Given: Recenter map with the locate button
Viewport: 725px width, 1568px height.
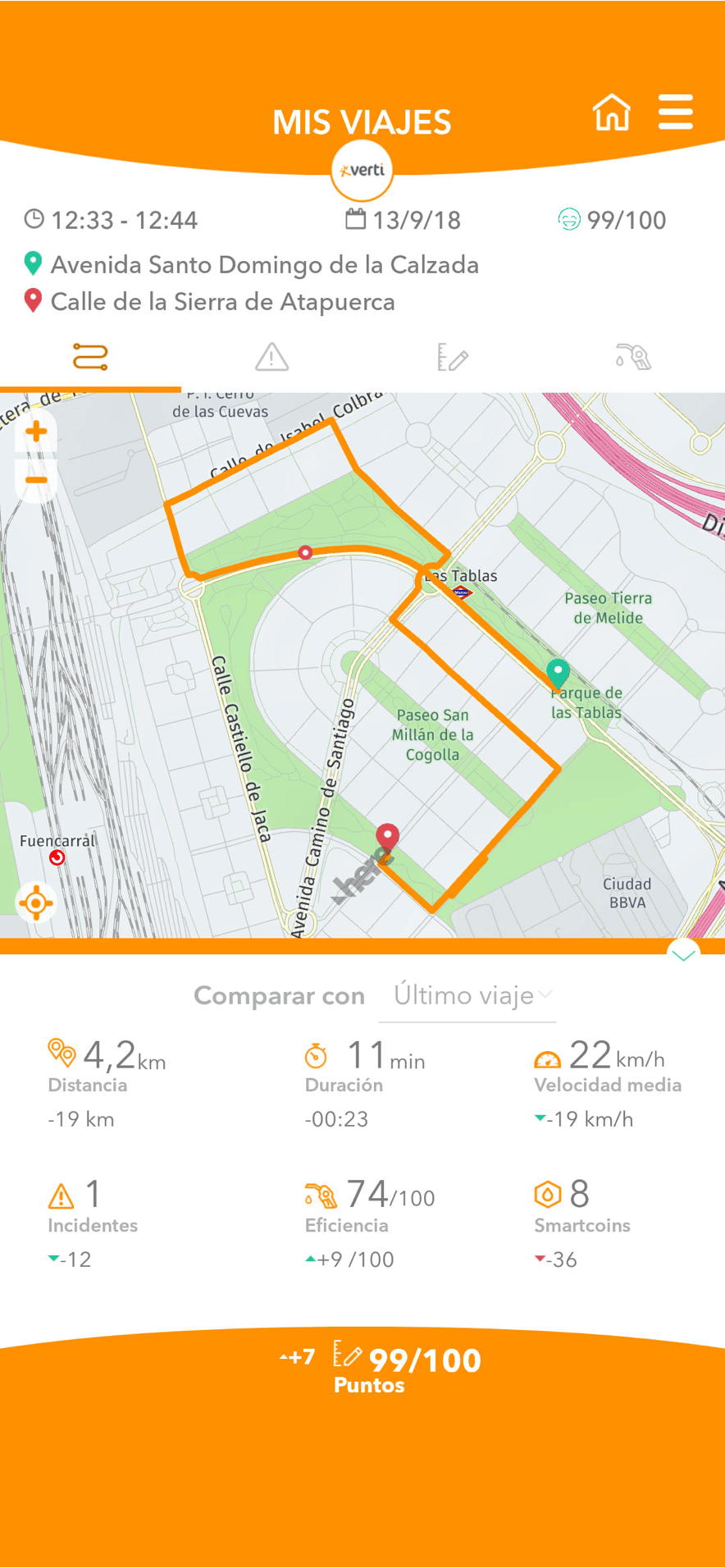Looking at the screenshot, I should [x=36, y=903].
